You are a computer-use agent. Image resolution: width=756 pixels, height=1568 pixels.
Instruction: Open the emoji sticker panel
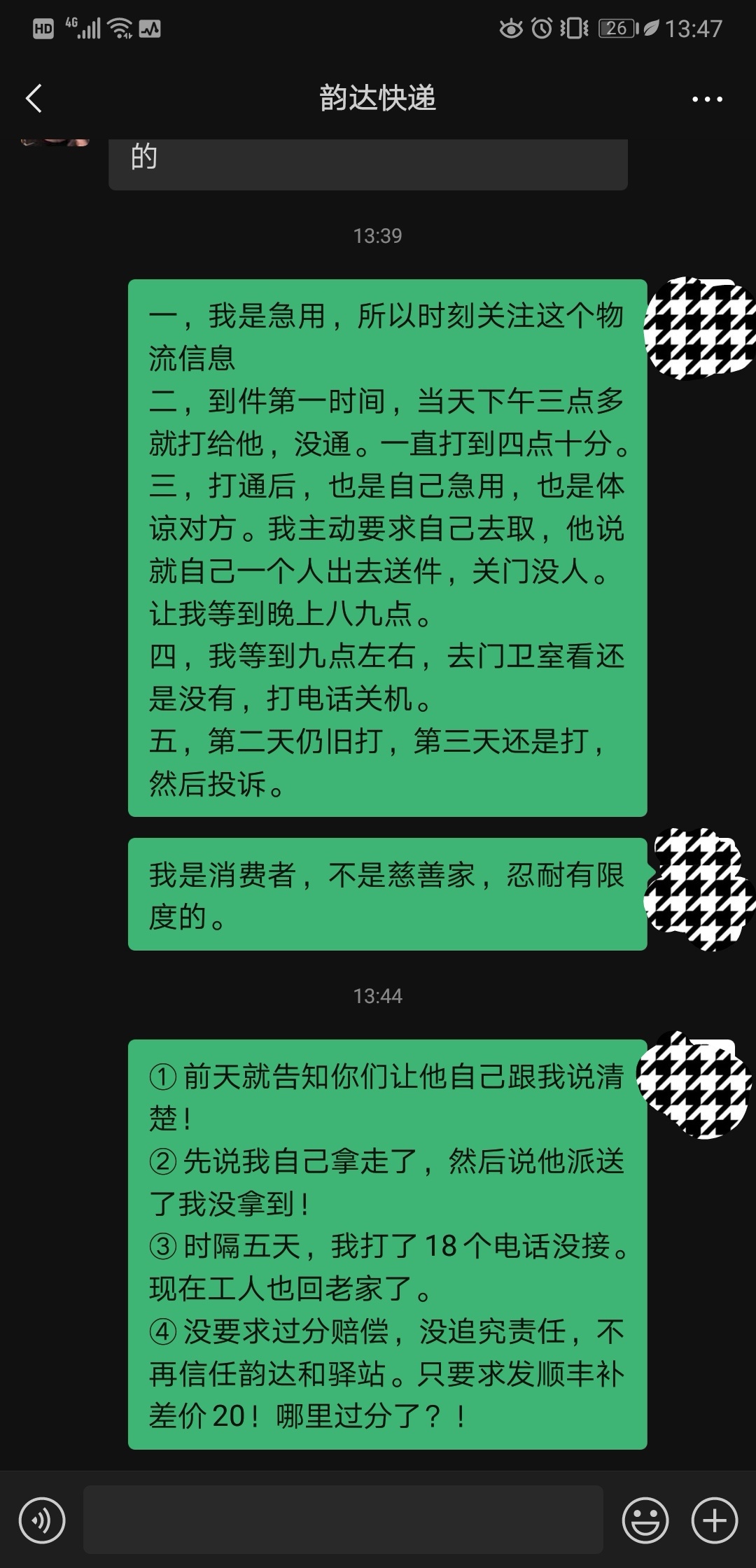(645, 1520)
